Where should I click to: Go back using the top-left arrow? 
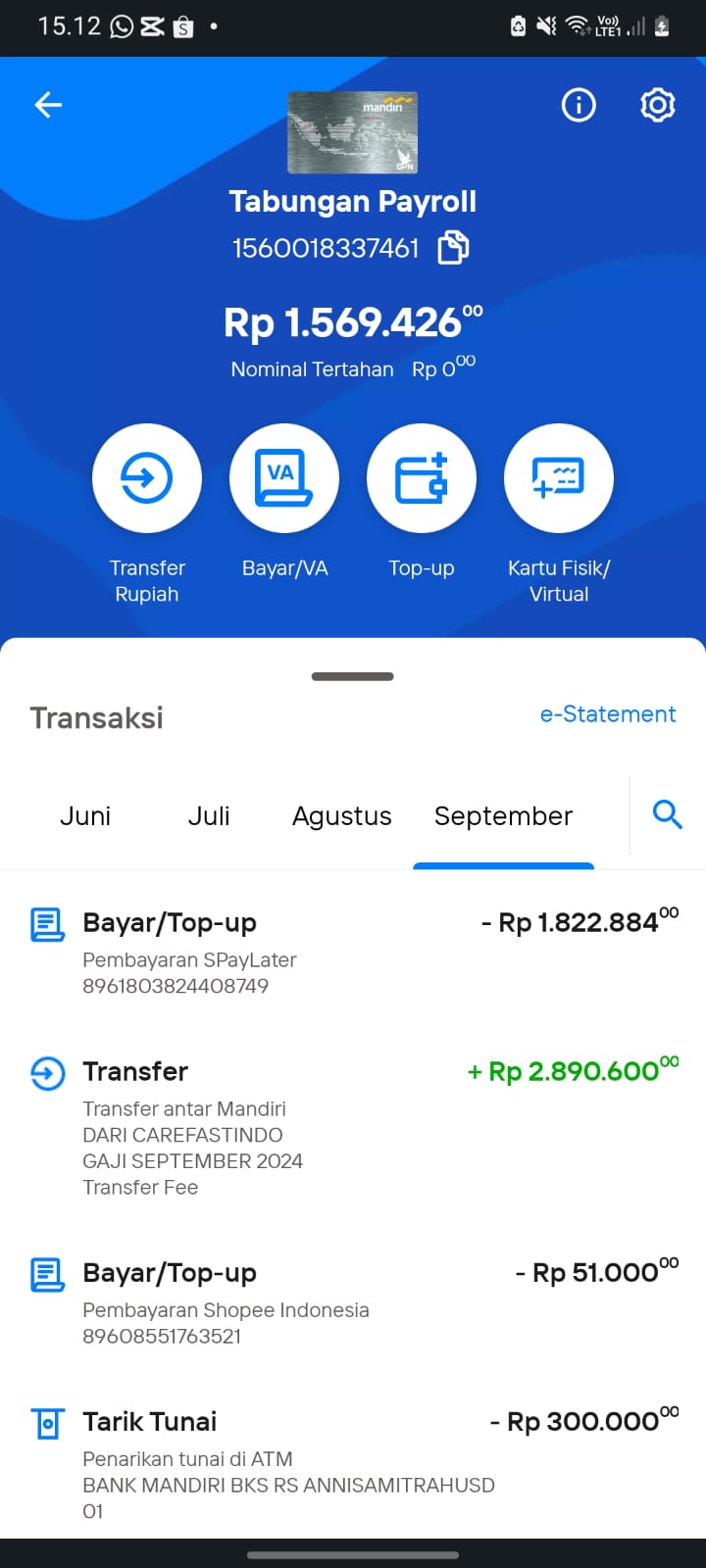48,105
